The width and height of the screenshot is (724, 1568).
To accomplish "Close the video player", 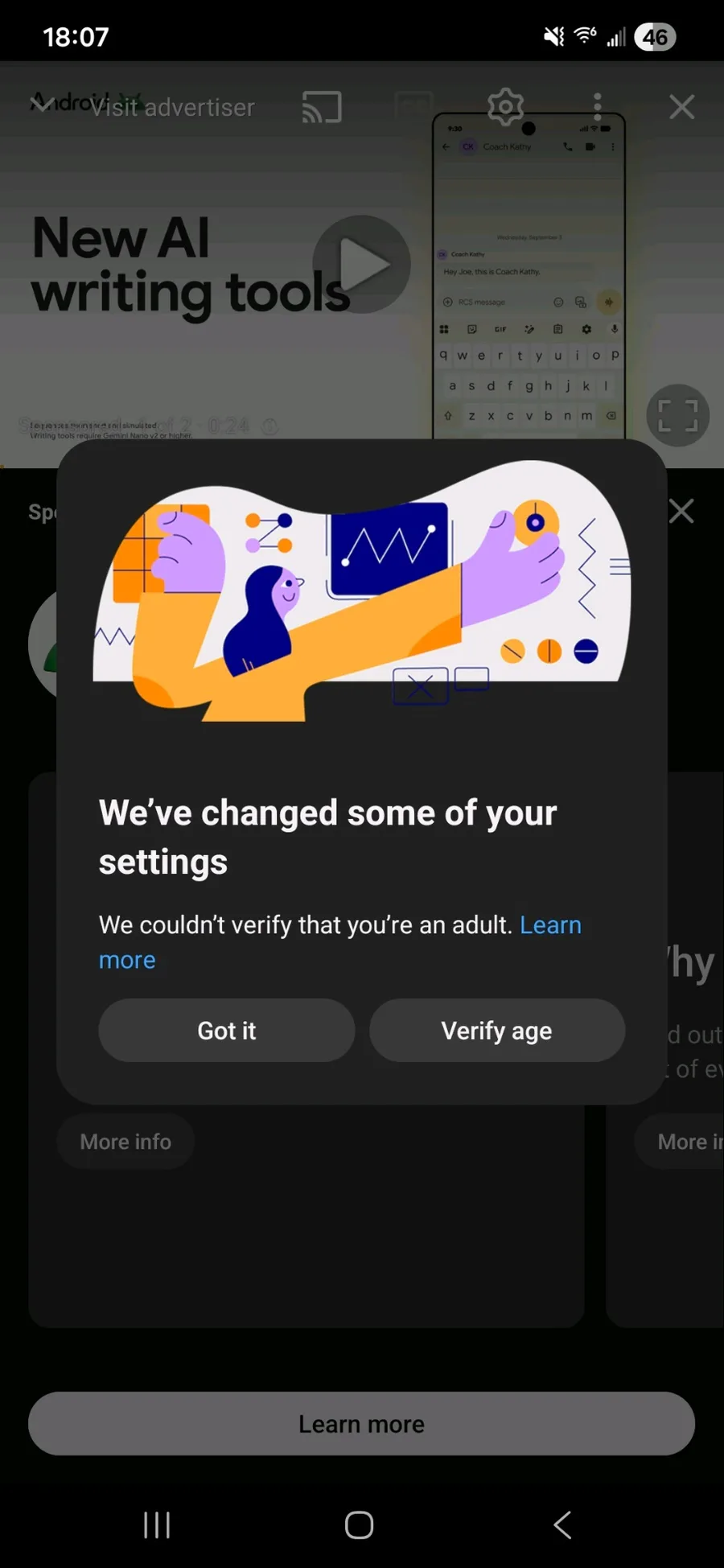I will 681,106.
